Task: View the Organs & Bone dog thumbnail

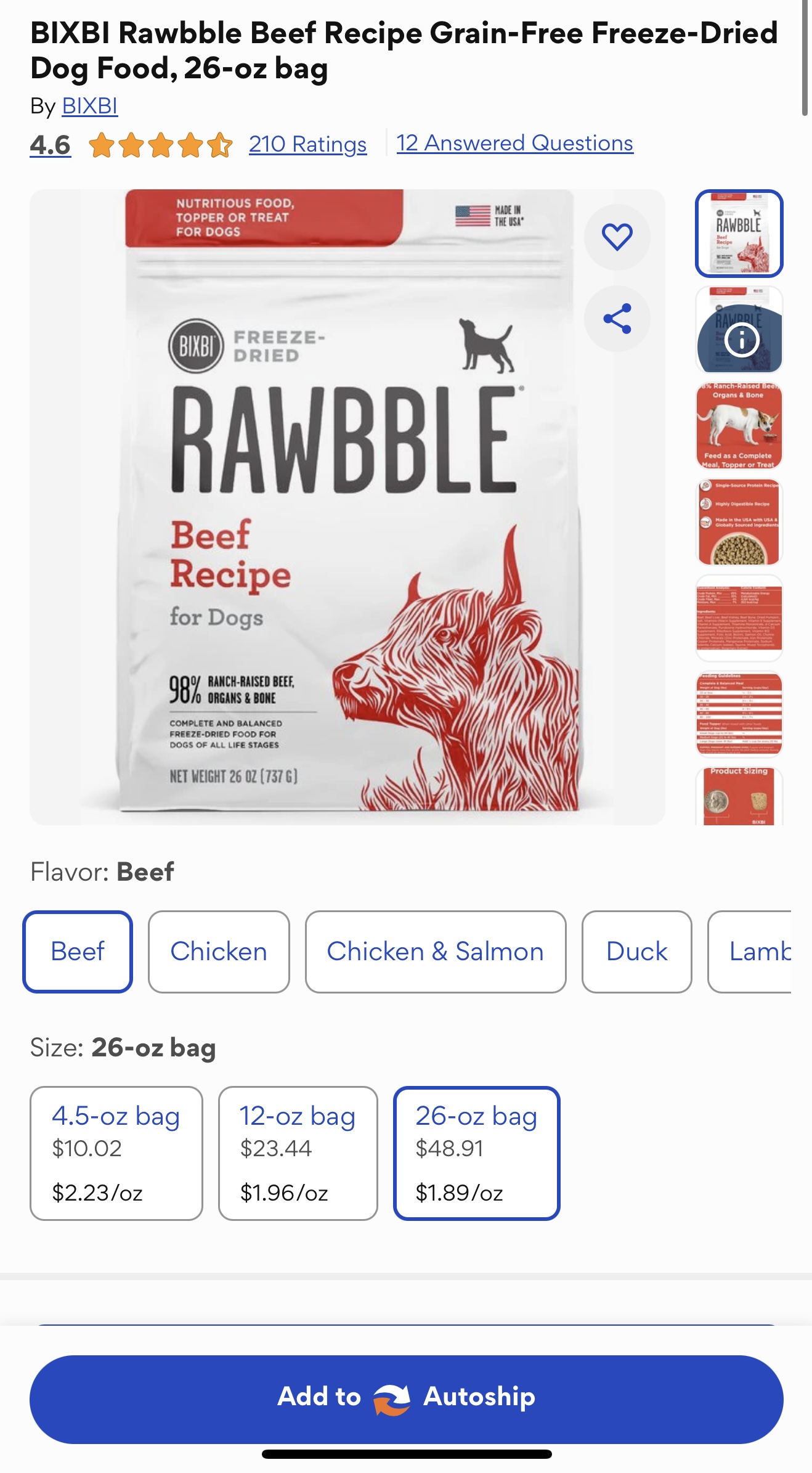Action: click(x=739, y=426)
